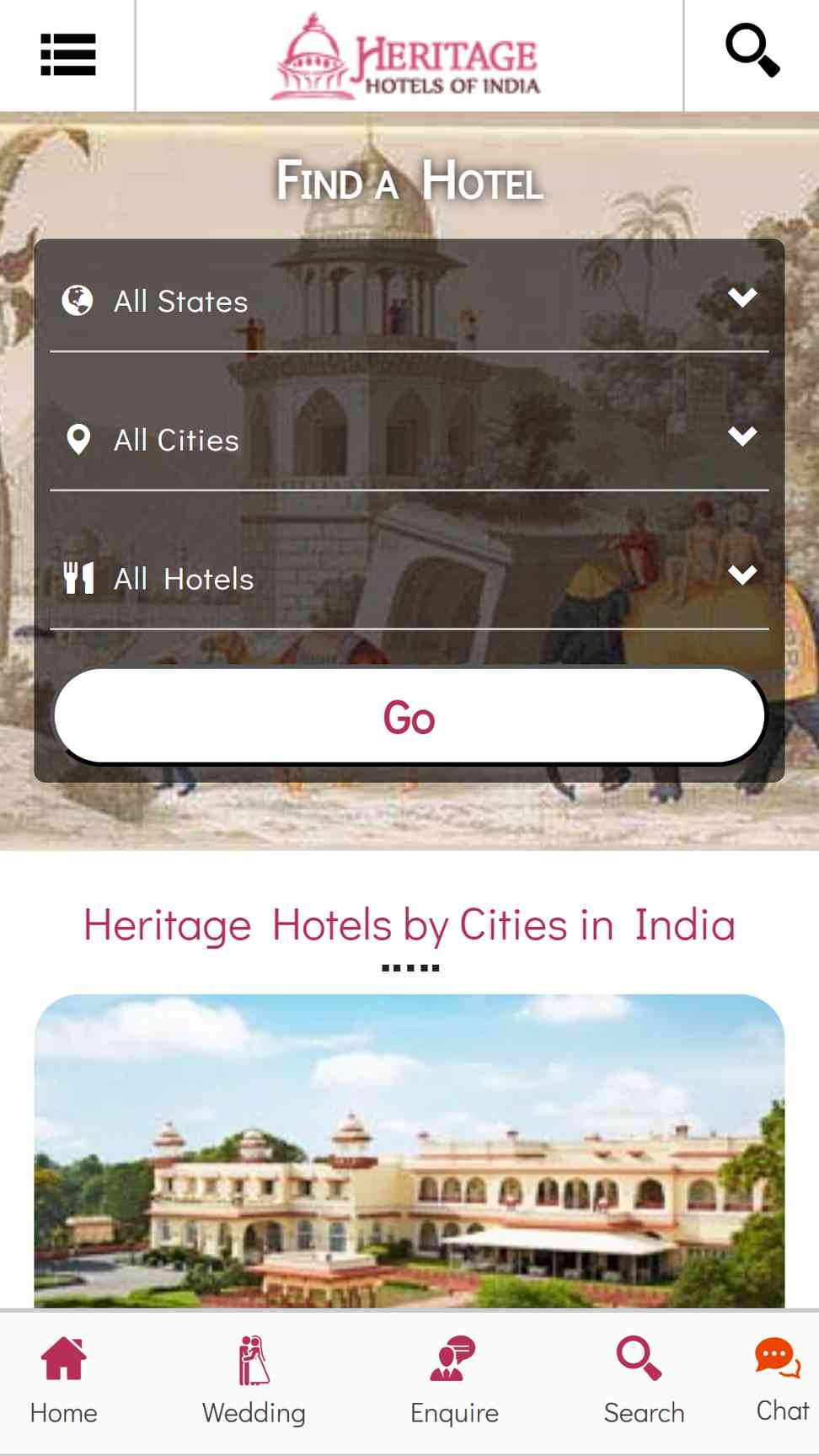Expand the All Cities dropdown
The image size is (819, 1456).
(x=409, y=440)
